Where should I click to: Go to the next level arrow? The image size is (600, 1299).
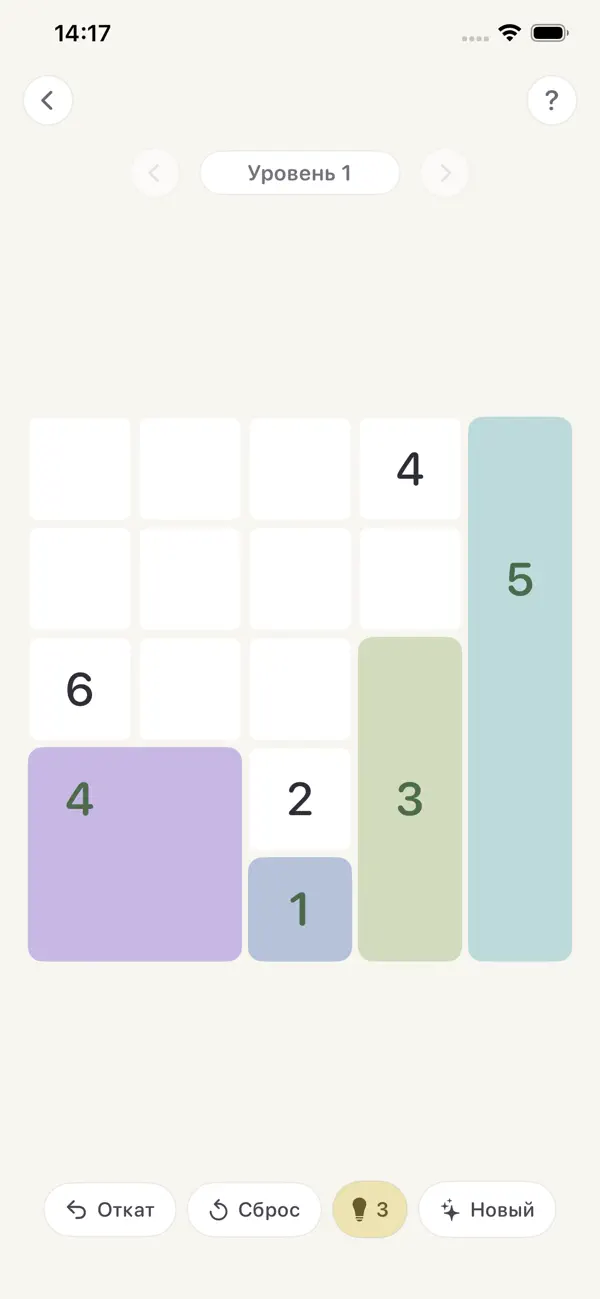point(446,173)
